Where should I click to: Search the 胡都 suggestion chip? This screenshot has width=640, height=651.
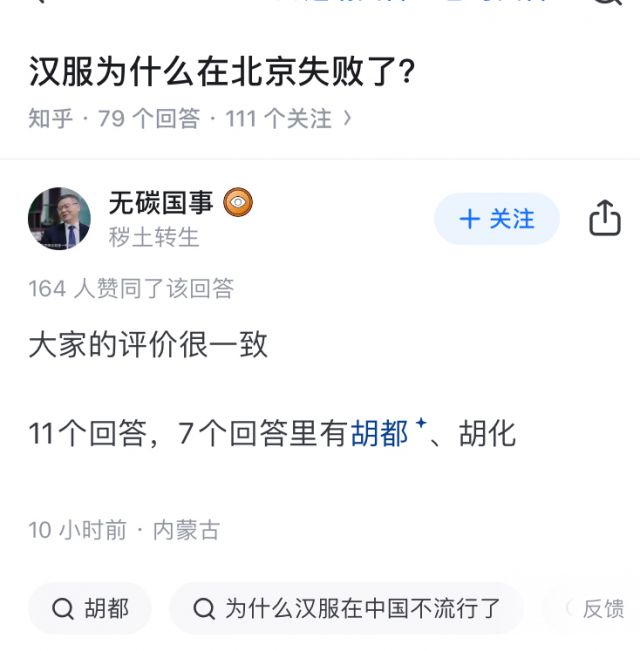90,608
